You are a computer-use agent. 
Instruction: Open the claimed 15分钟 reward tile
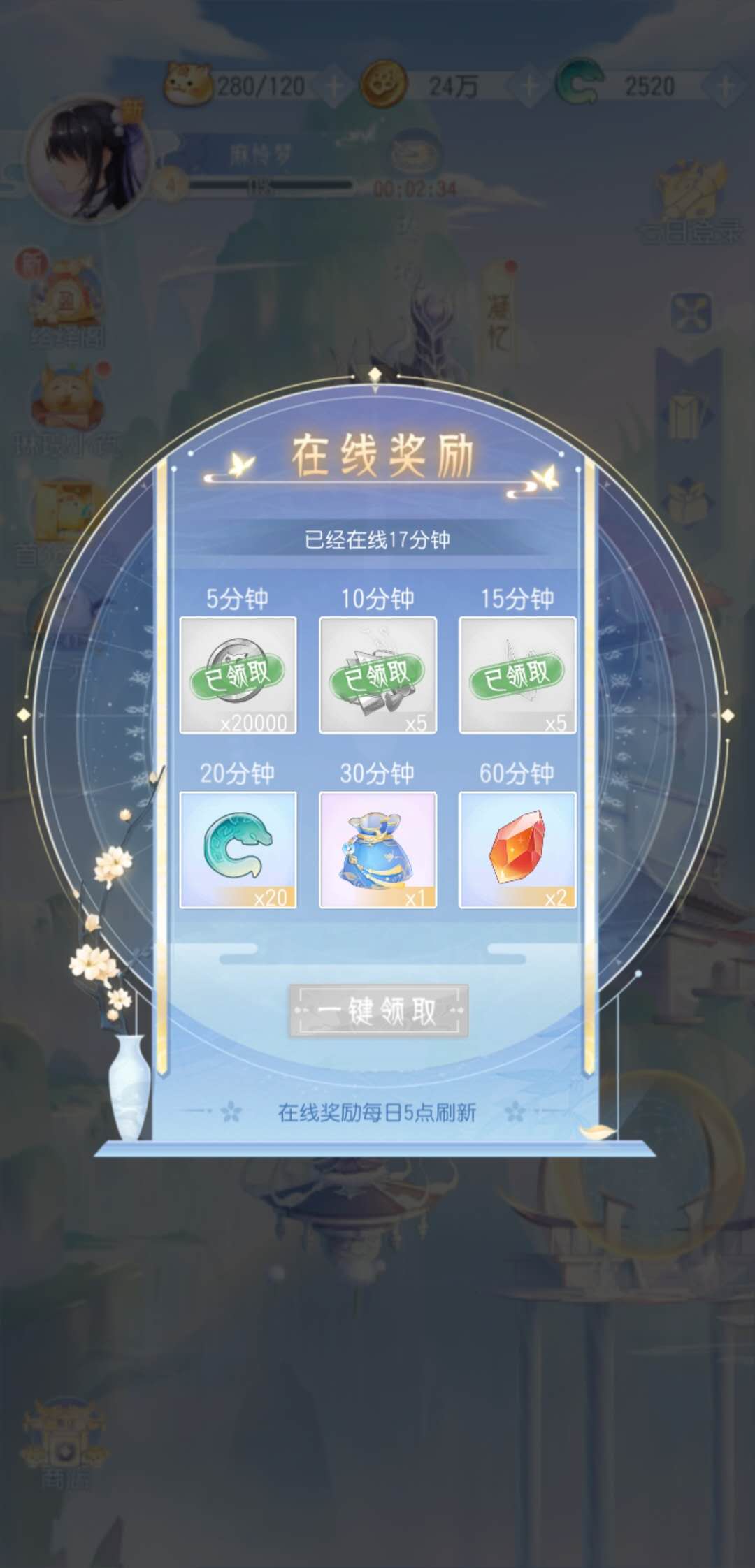(x=517, y=675)
